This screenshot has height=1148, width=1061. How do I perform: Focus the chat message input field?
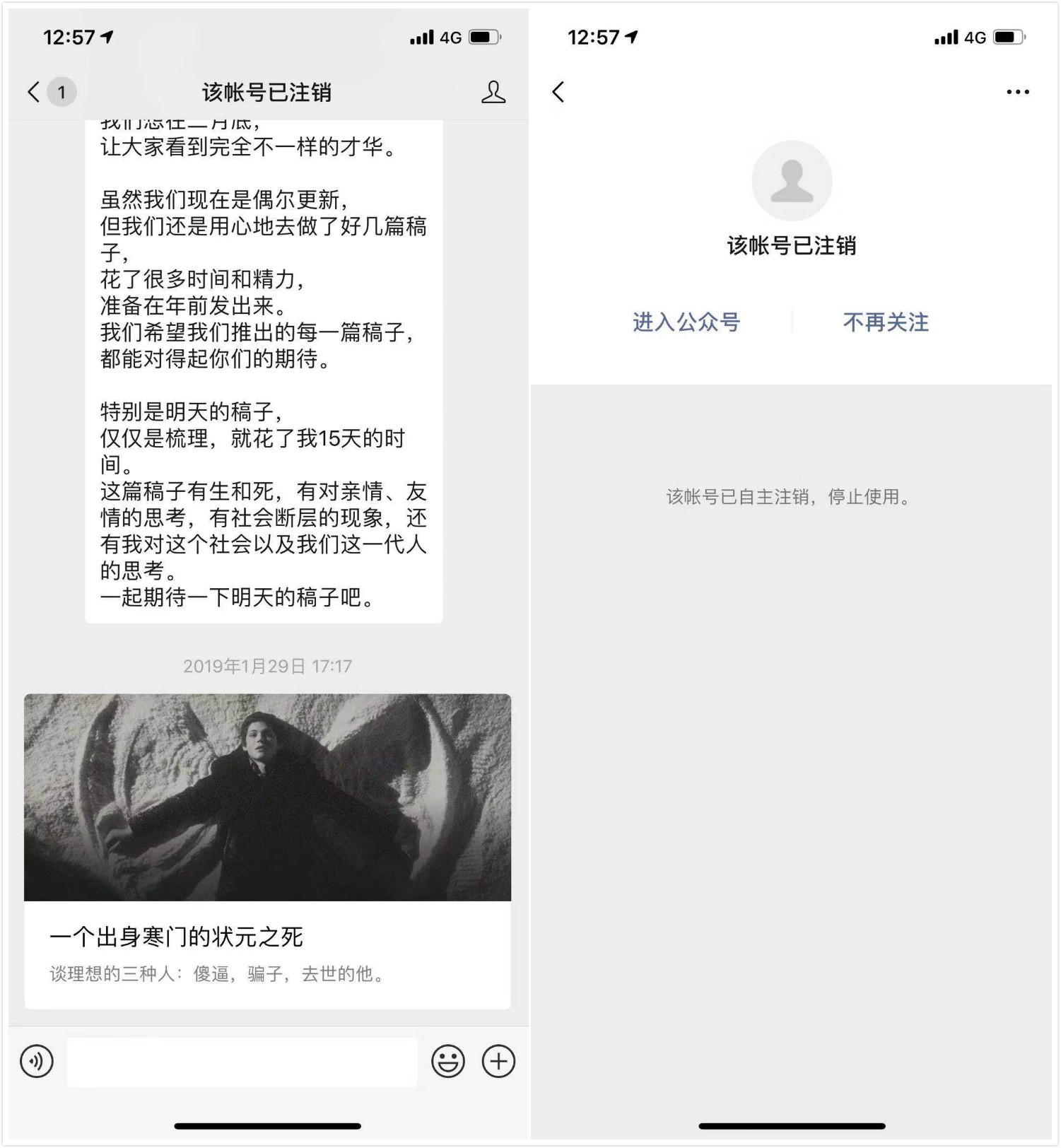(242, 1061)
